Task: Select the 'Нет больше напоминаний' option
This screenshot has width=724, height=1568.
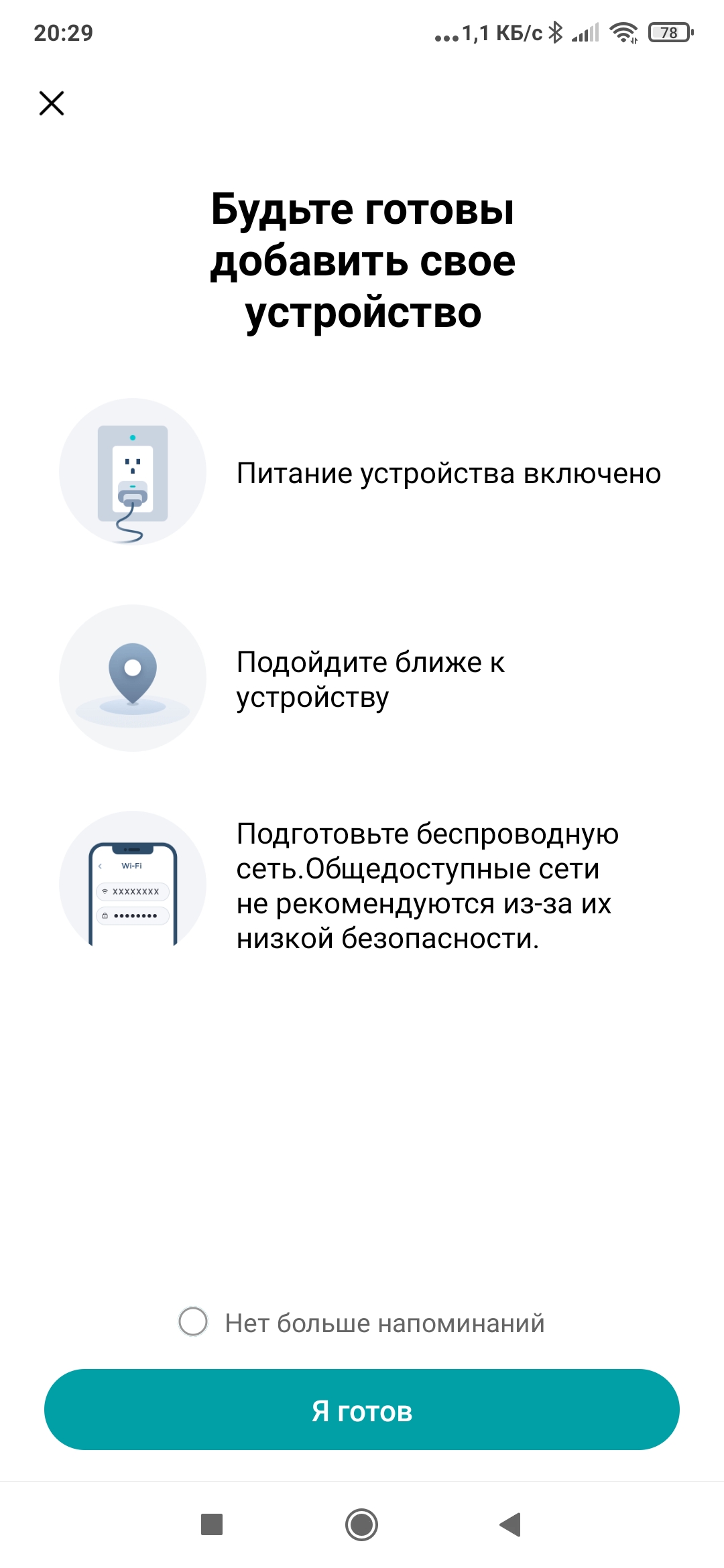Action: pyautogui.click(x=193, y=1322)
